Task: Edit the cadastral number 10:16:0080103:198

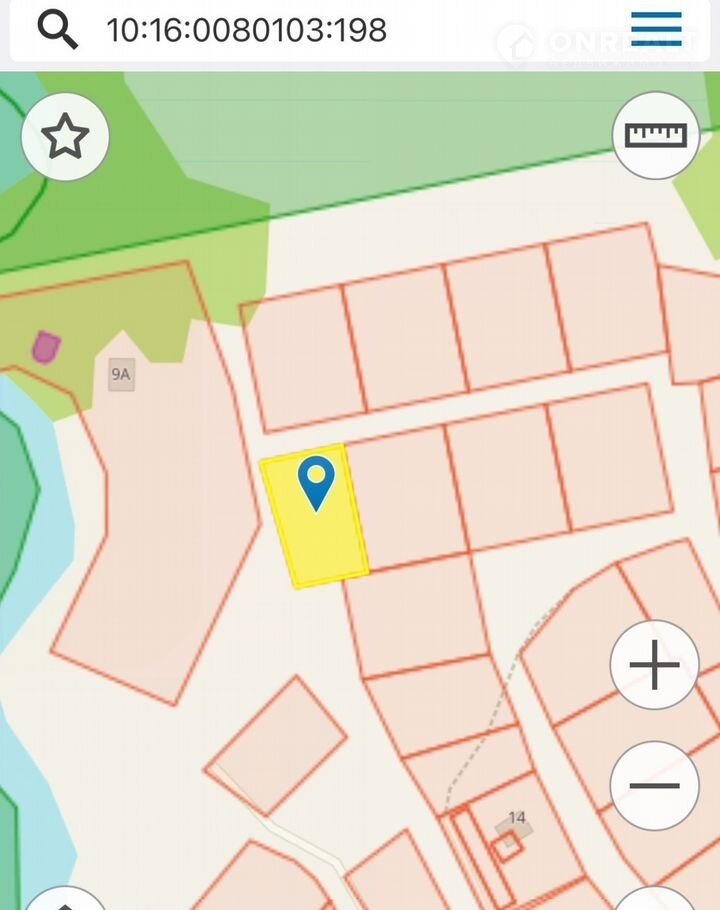Action: pyautogui.click(x=246, y=30)
